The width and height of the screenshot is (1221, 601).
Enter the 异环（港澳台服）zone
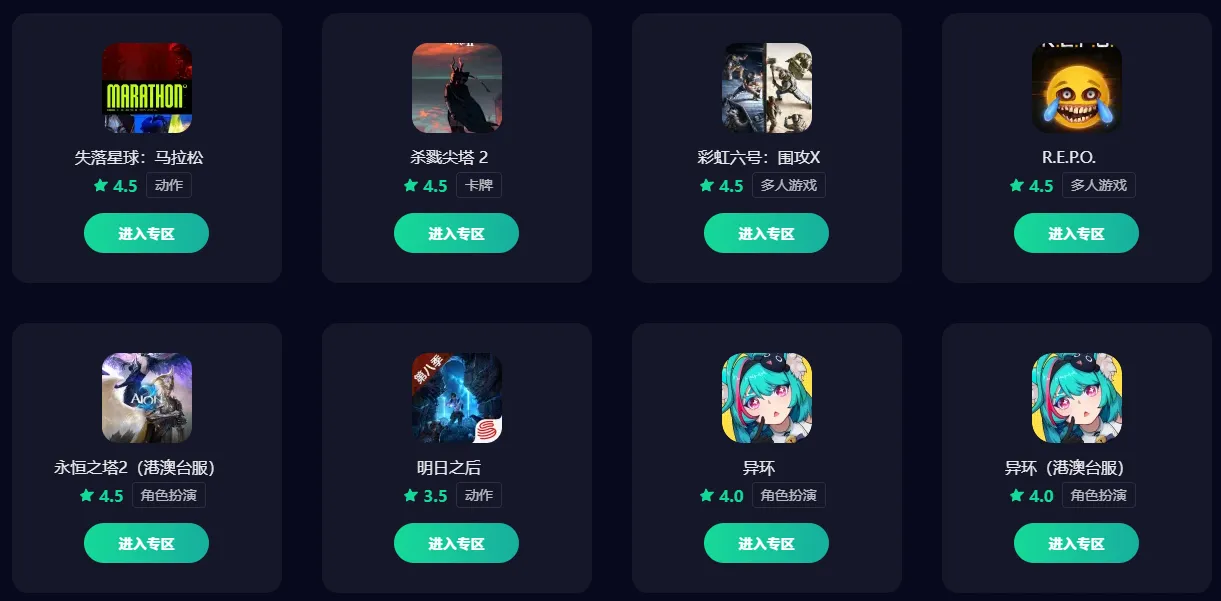(1076, 543)
